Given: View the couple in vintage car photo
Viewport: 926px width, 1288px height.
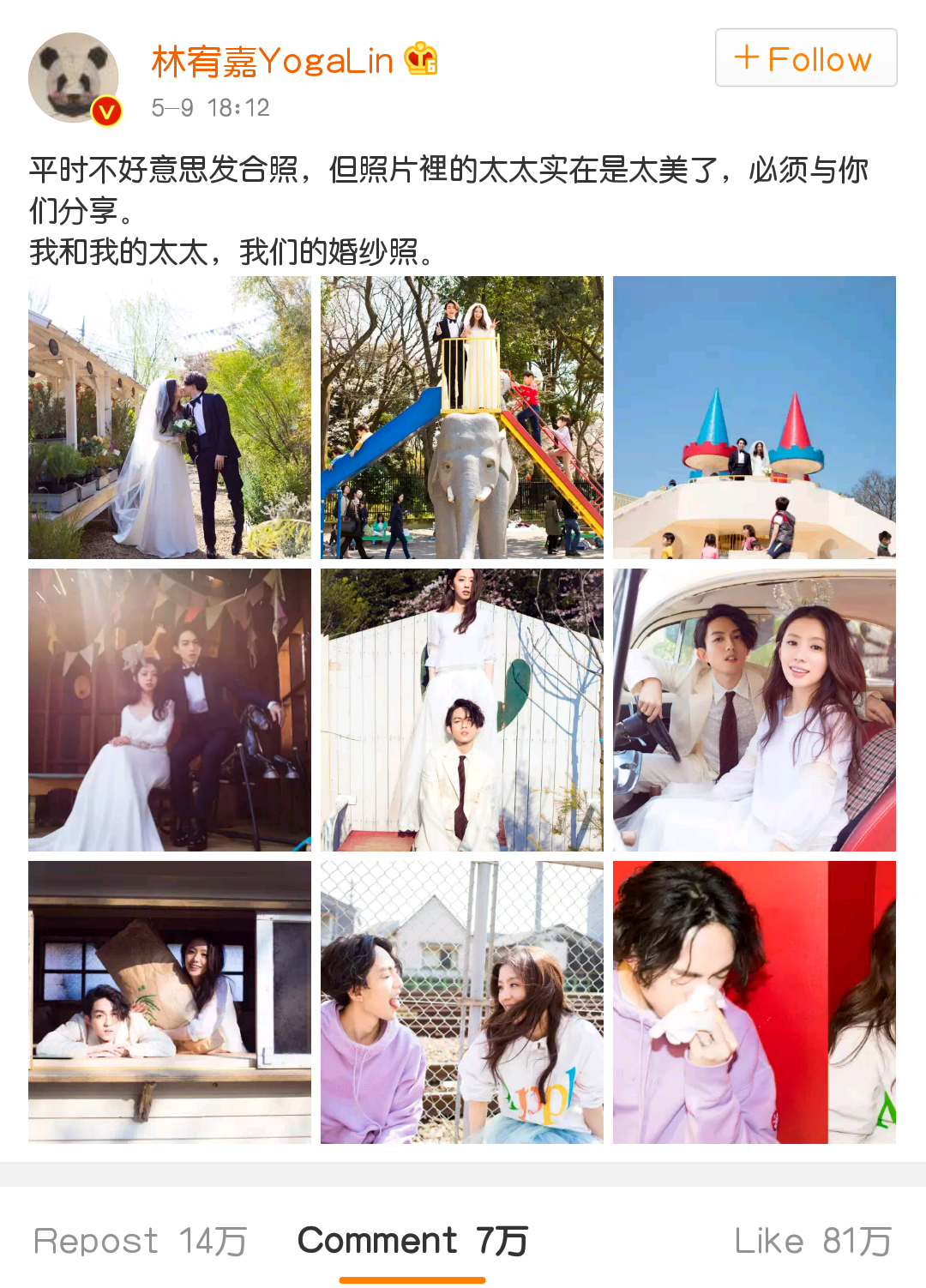Looking at the screenshot, I should [x=755, y=710].
